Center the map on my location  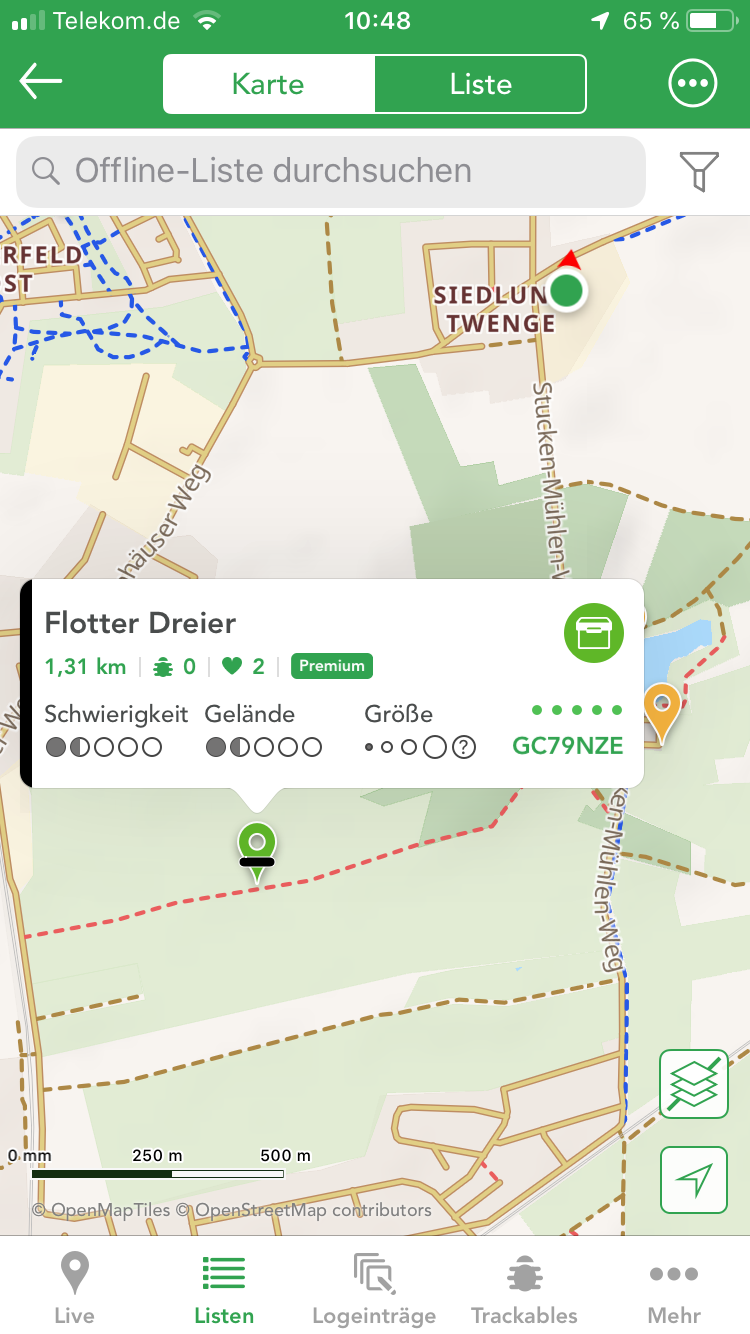[693, 1180]
